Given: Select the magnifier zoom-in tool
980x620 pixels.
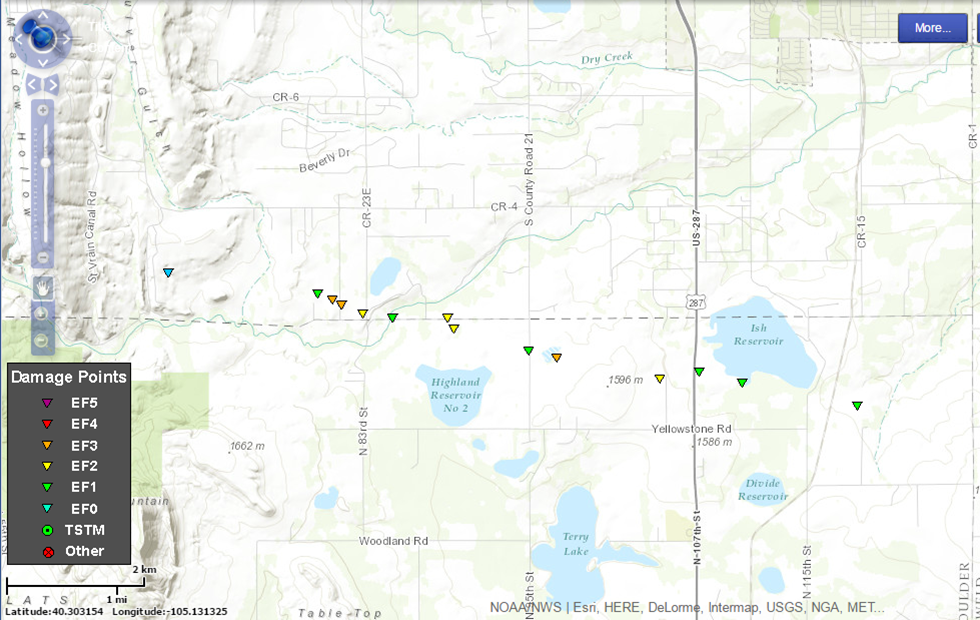Looking at the screenshot, I should [42, 314].
